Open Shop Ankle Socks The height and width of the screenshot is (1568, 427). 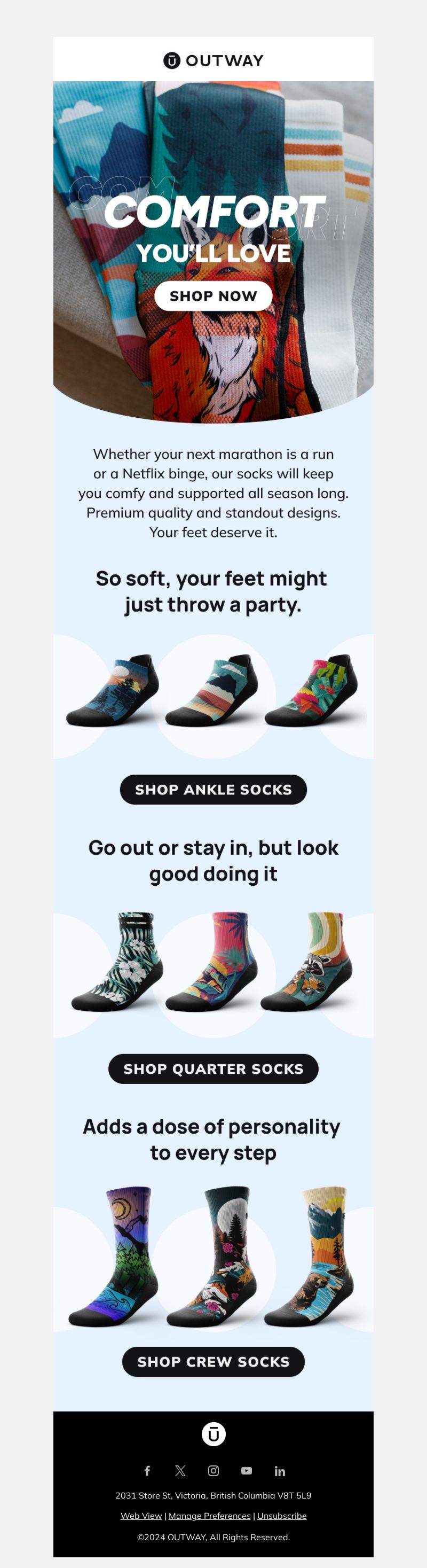click(213, 790)
